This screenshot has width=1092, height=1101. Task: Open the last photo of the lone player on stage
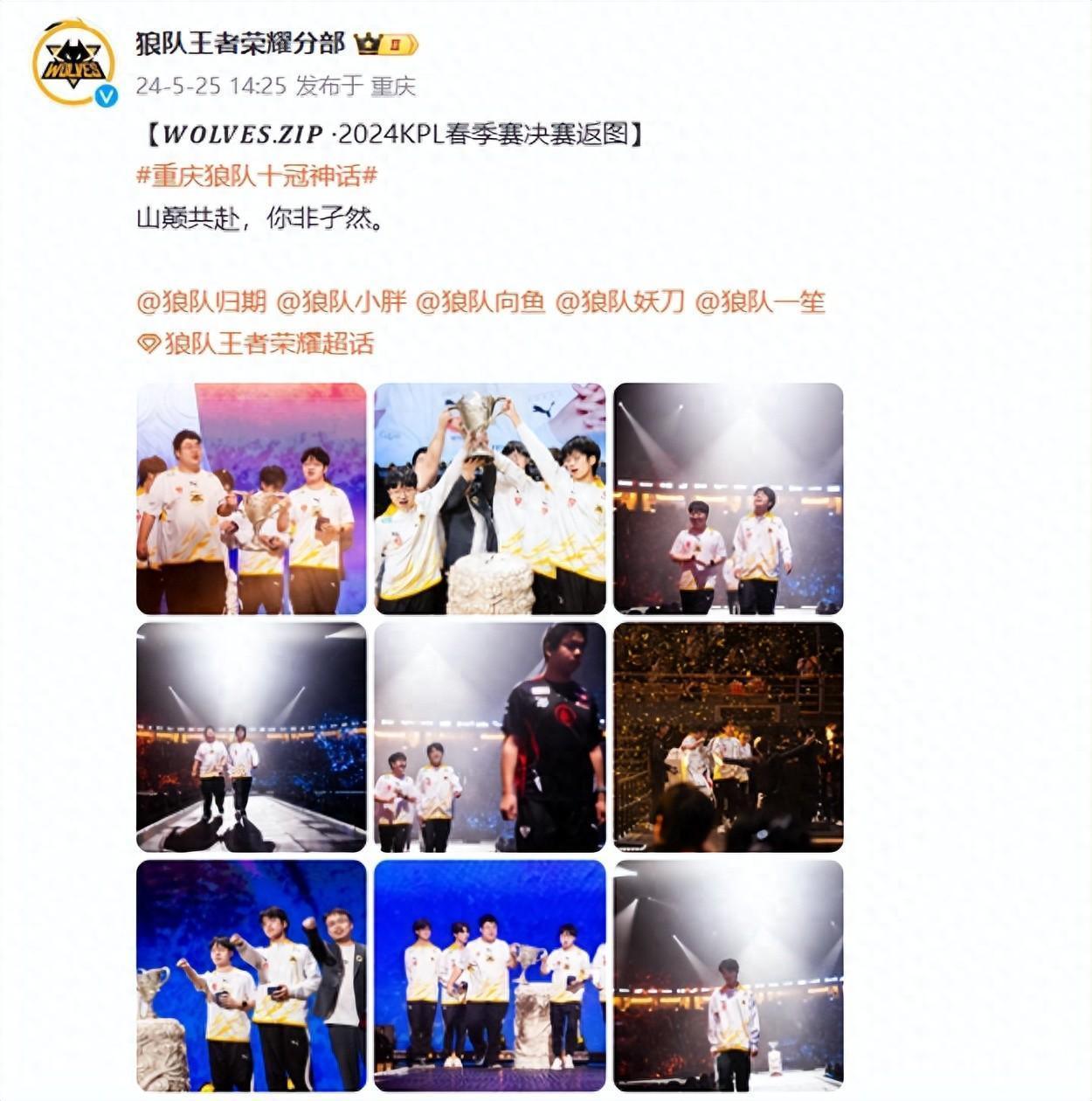[x=728, y=975]
